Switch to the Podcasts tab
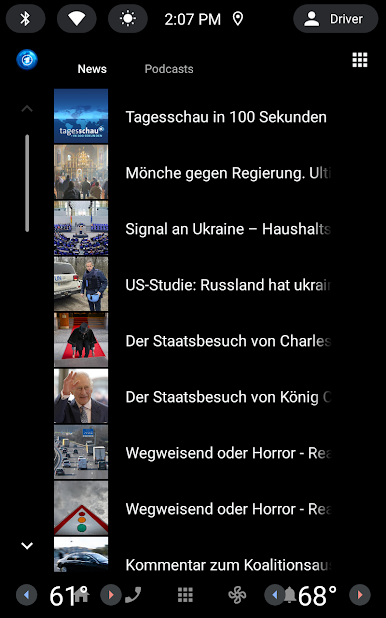This screenshot has height=618, width=386. pos(169,69)
